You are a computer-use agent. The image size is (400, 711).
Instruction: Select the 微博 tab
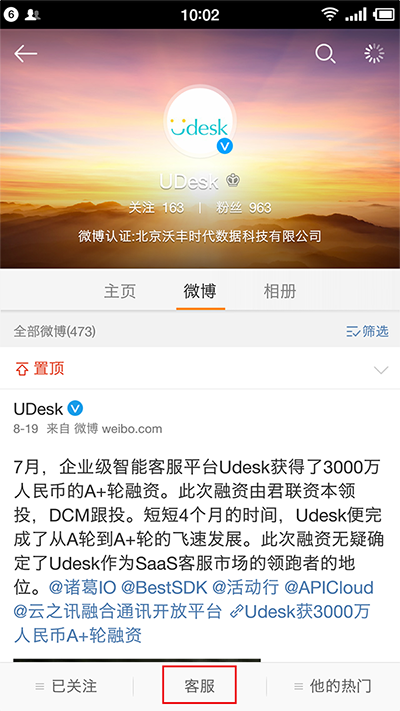(200, 291)
